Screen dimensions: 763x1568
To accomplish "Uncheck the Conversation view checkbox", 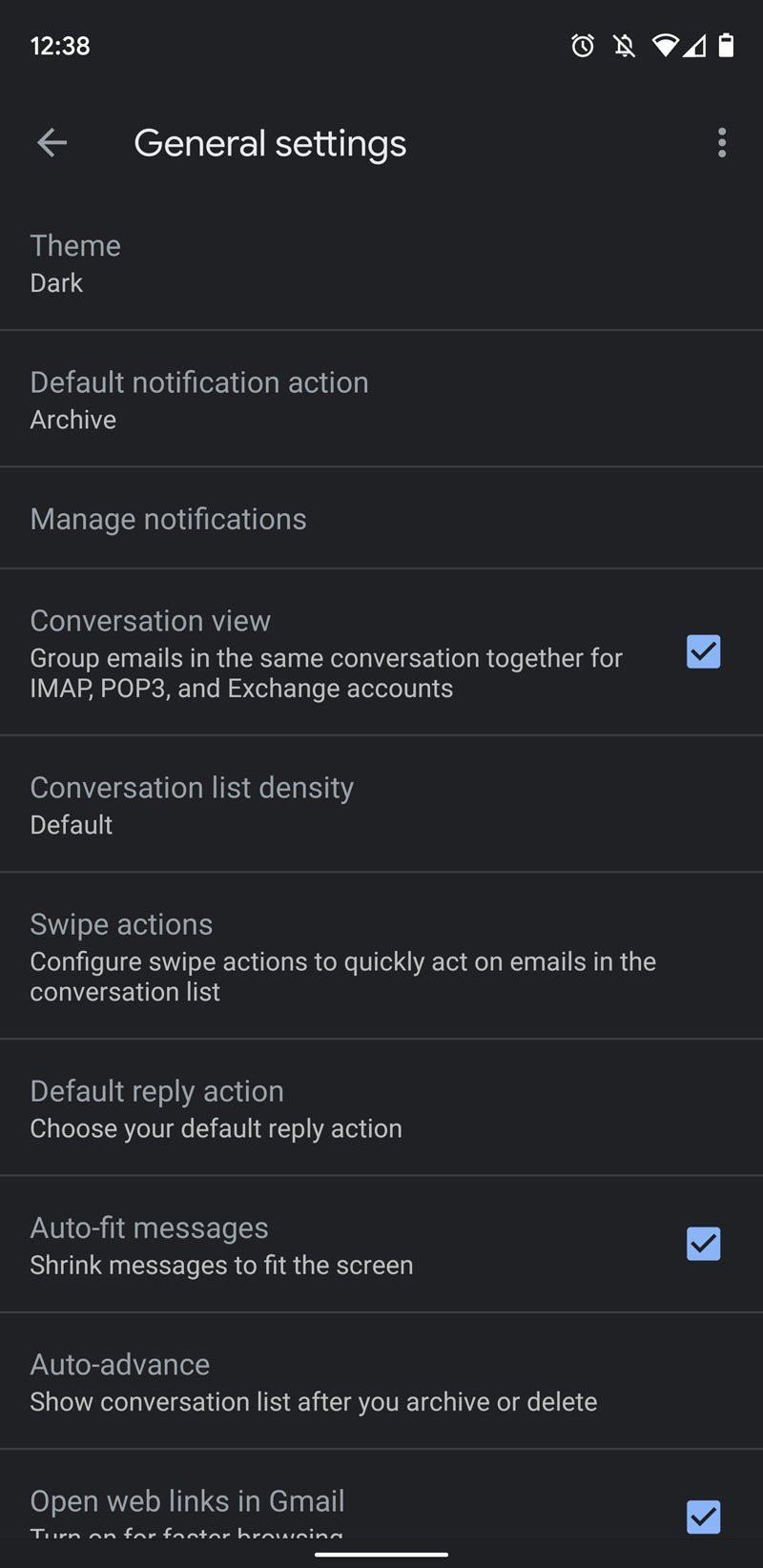I will [703, 652].
